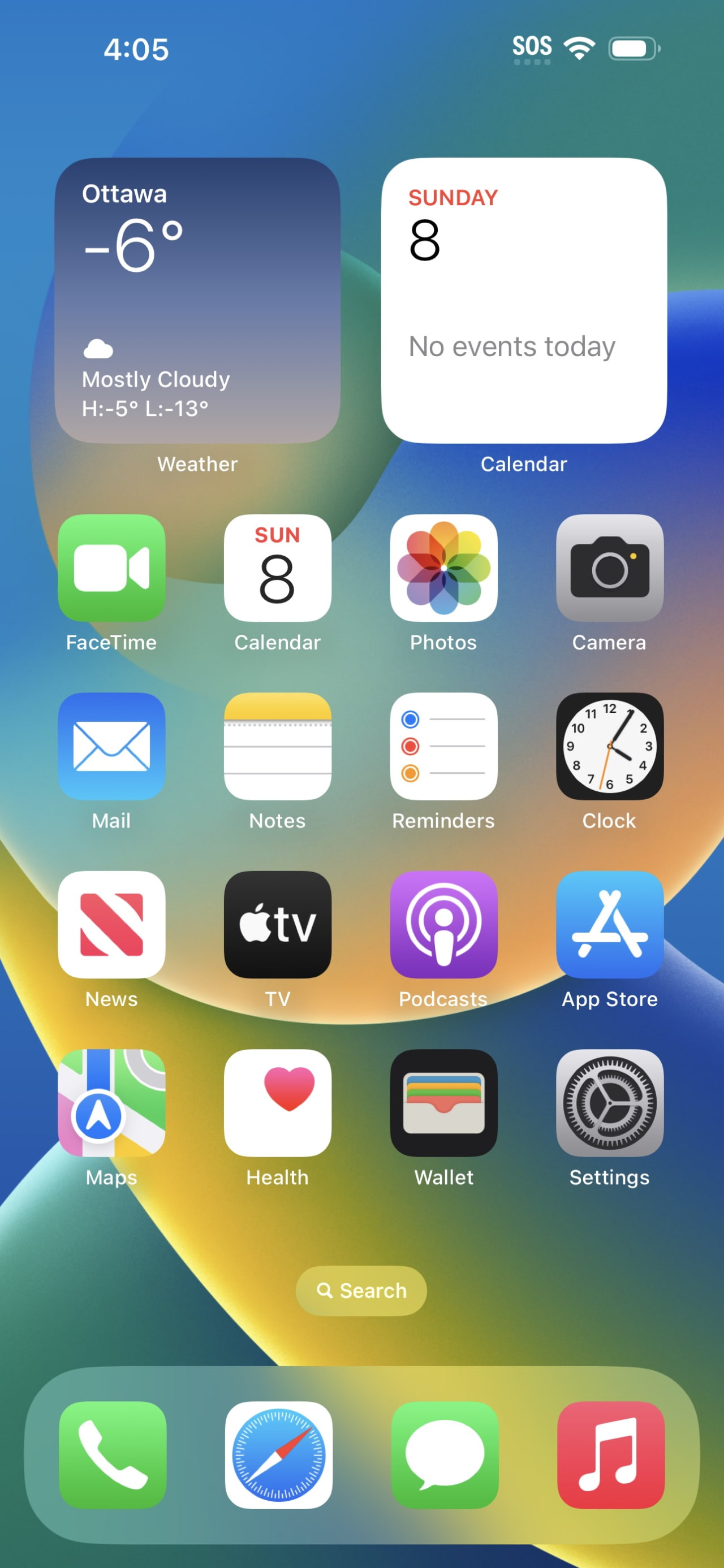Screen dimensions: 724x1568
Task: Tap the Search pill above the dock
Action: tap(361, 1290)
